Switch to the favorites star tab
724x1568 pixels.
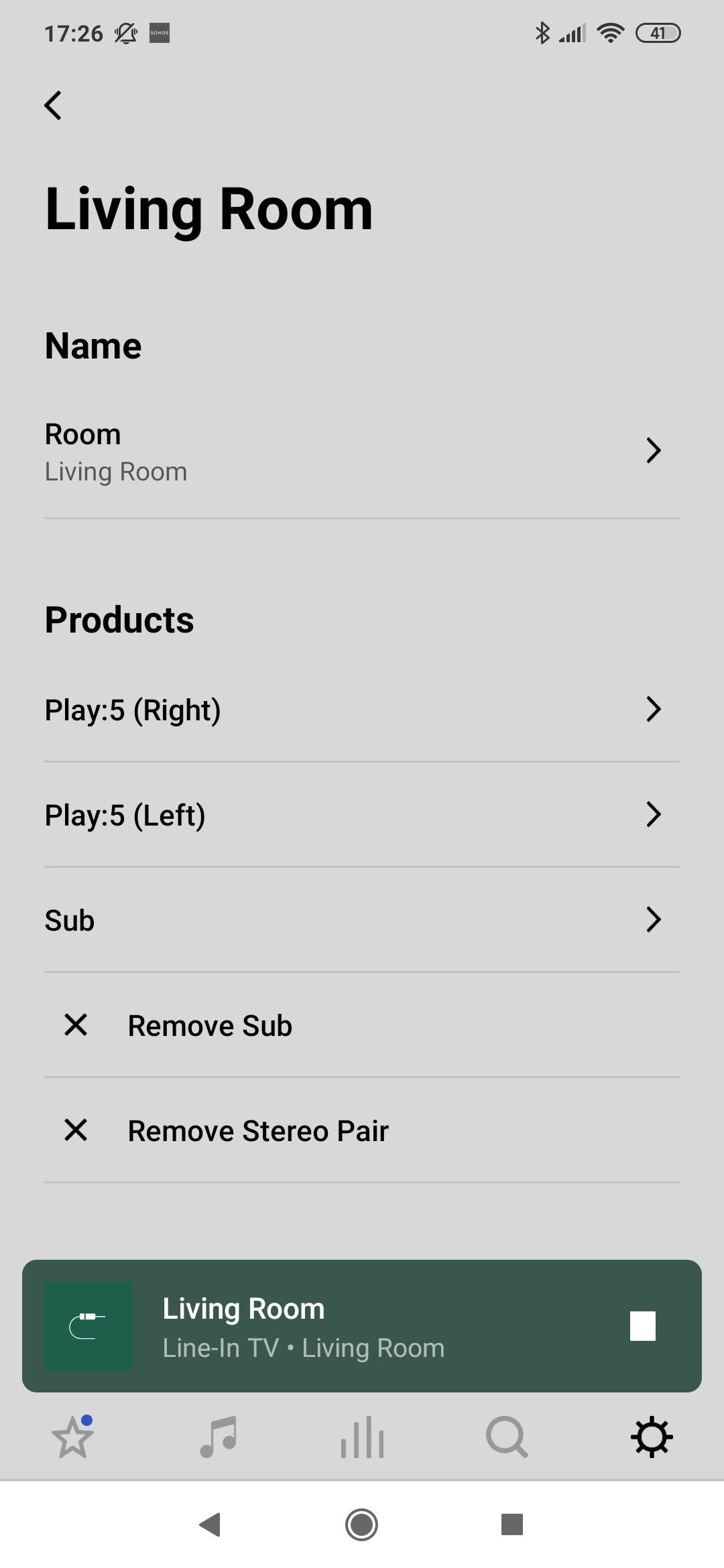[72, 1437]
